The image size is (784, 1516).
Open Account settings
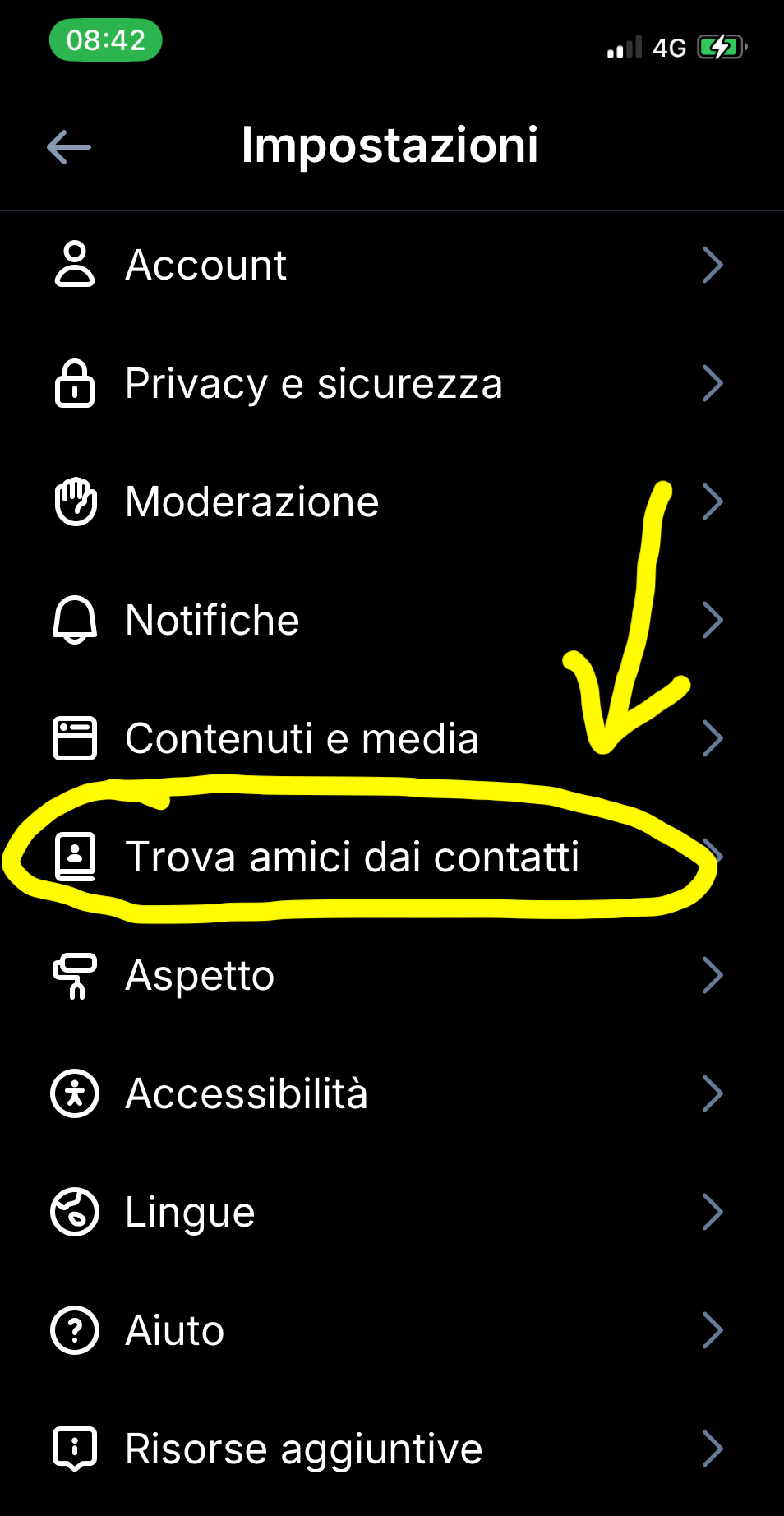coord(205,265)
